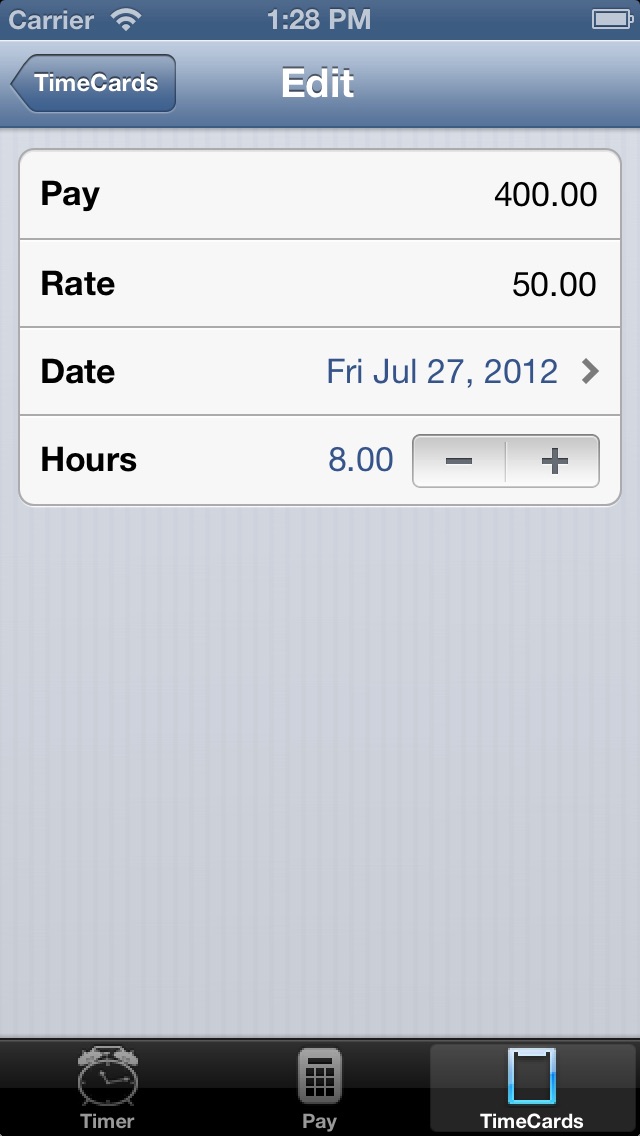Screen dimensions: 640x1136
Task: Switch to the Timer tab
Action: click(107, 1090)
